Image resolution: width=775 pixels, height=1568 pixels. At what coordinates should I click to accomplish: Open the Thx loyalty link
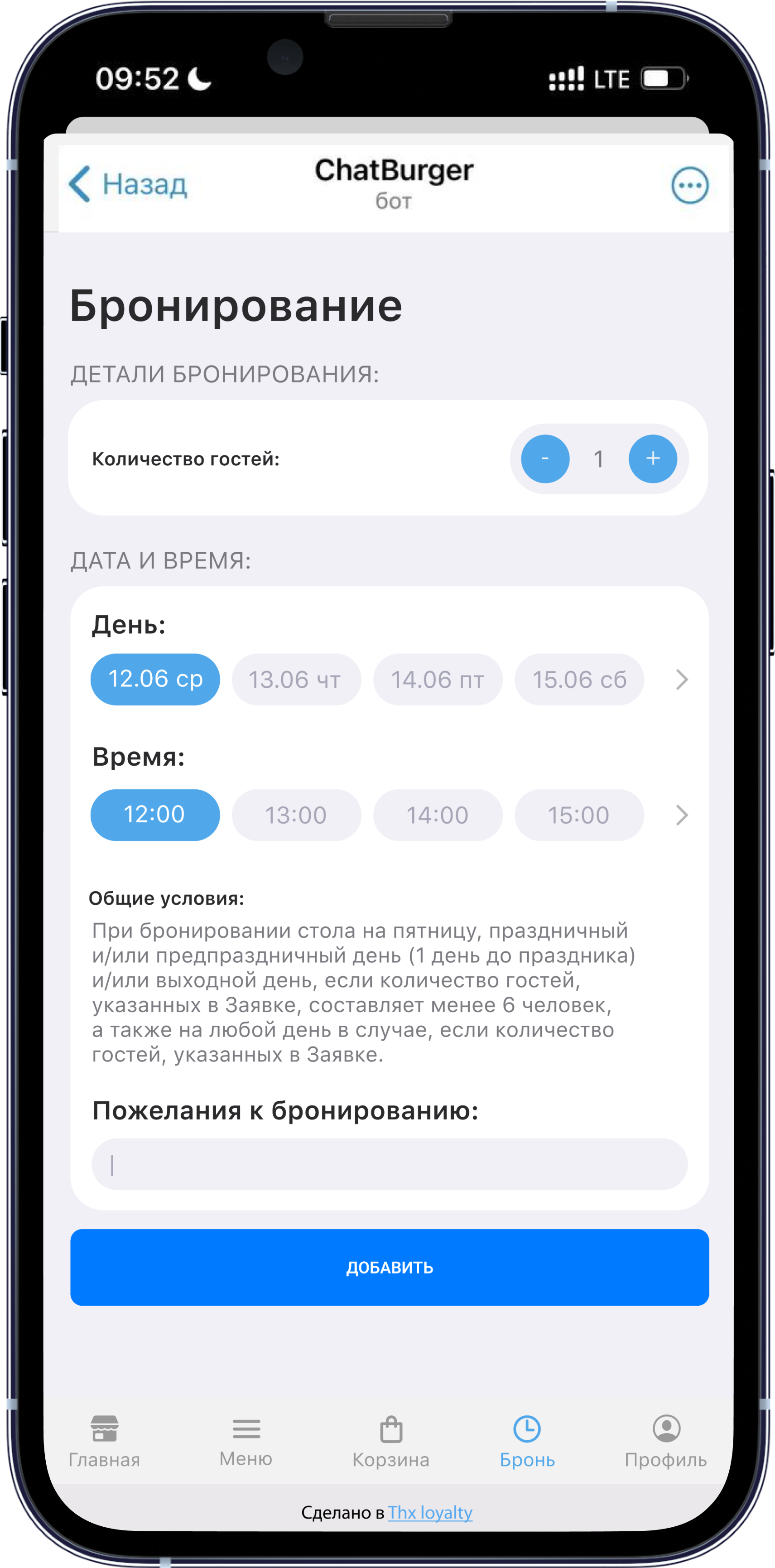430,1513
